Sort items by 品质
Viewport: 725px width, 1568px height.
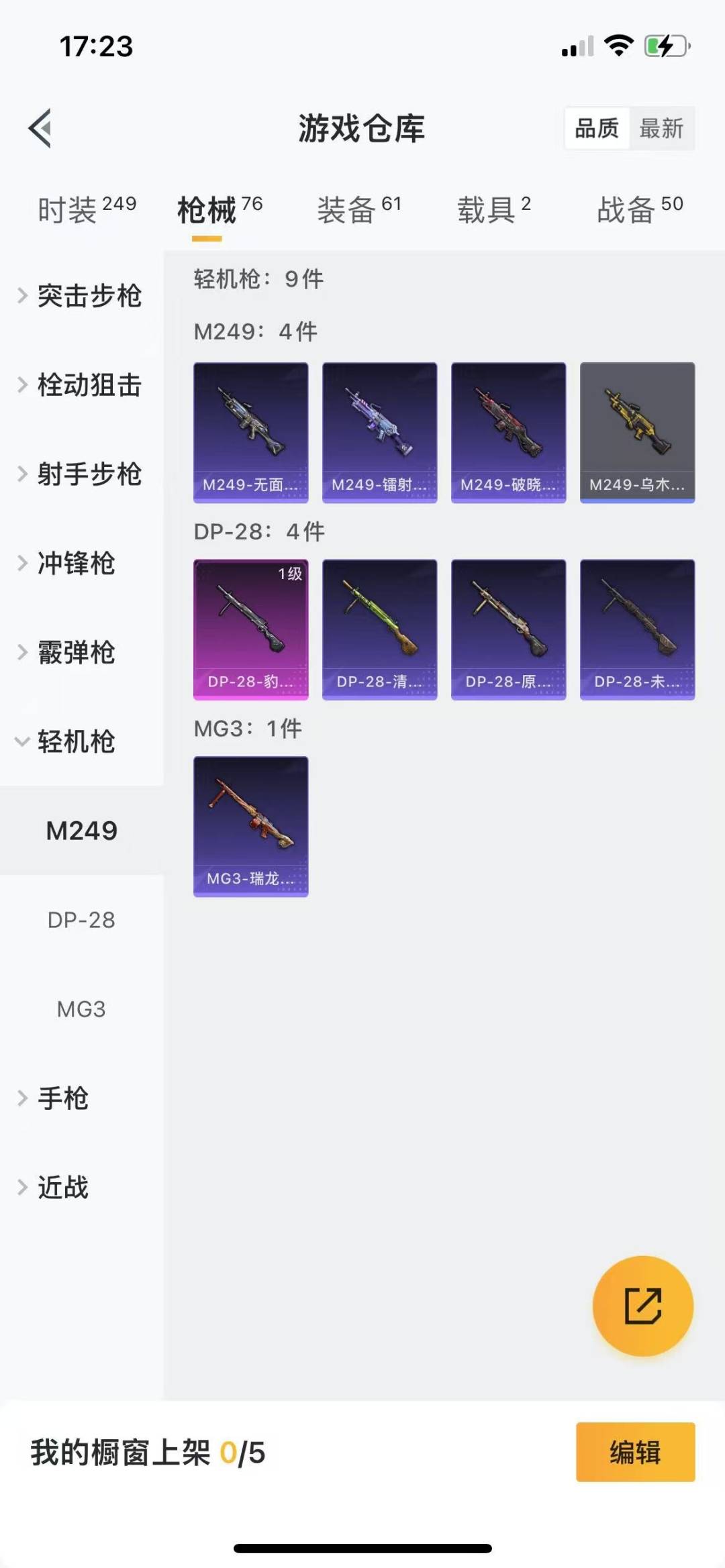597,127
